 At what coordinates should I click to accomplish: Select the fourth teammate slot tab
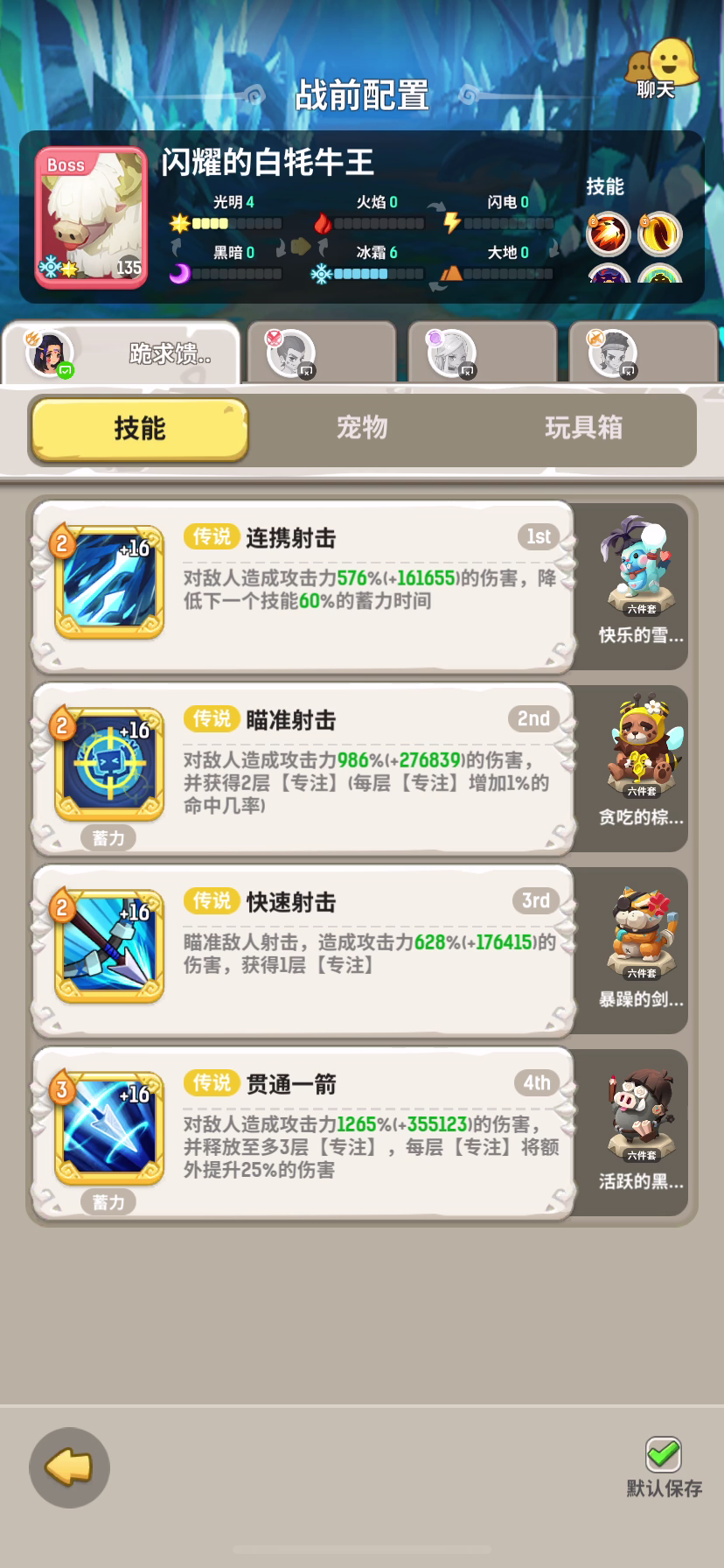[644, 352]
